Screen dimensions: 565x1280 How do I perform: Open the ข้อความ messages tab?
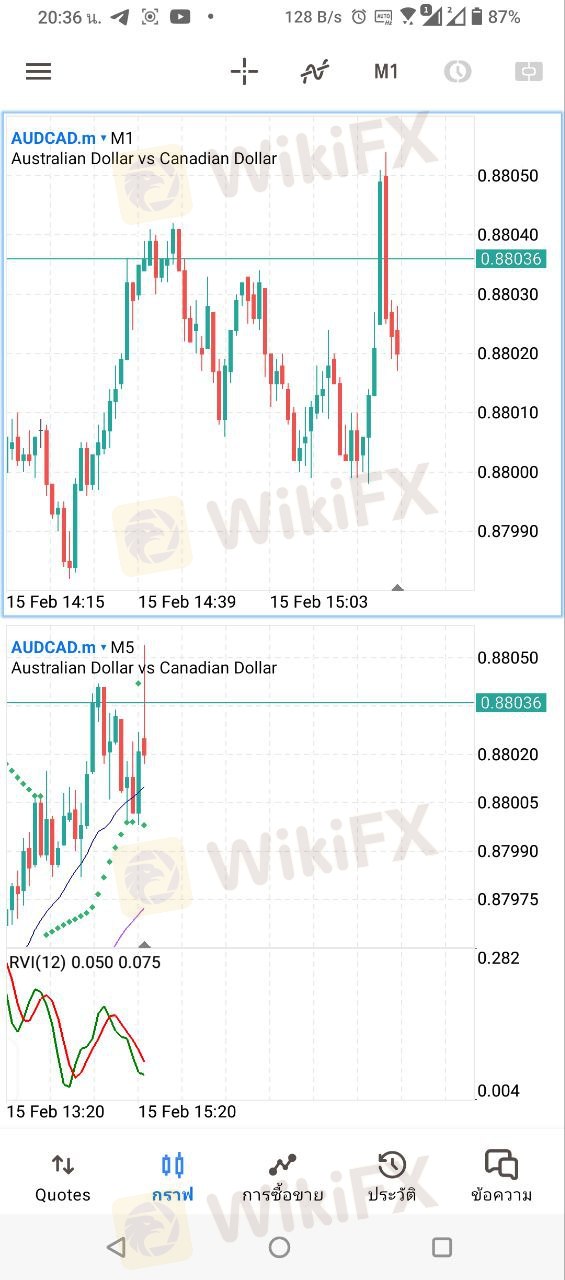pos(501,1177)
